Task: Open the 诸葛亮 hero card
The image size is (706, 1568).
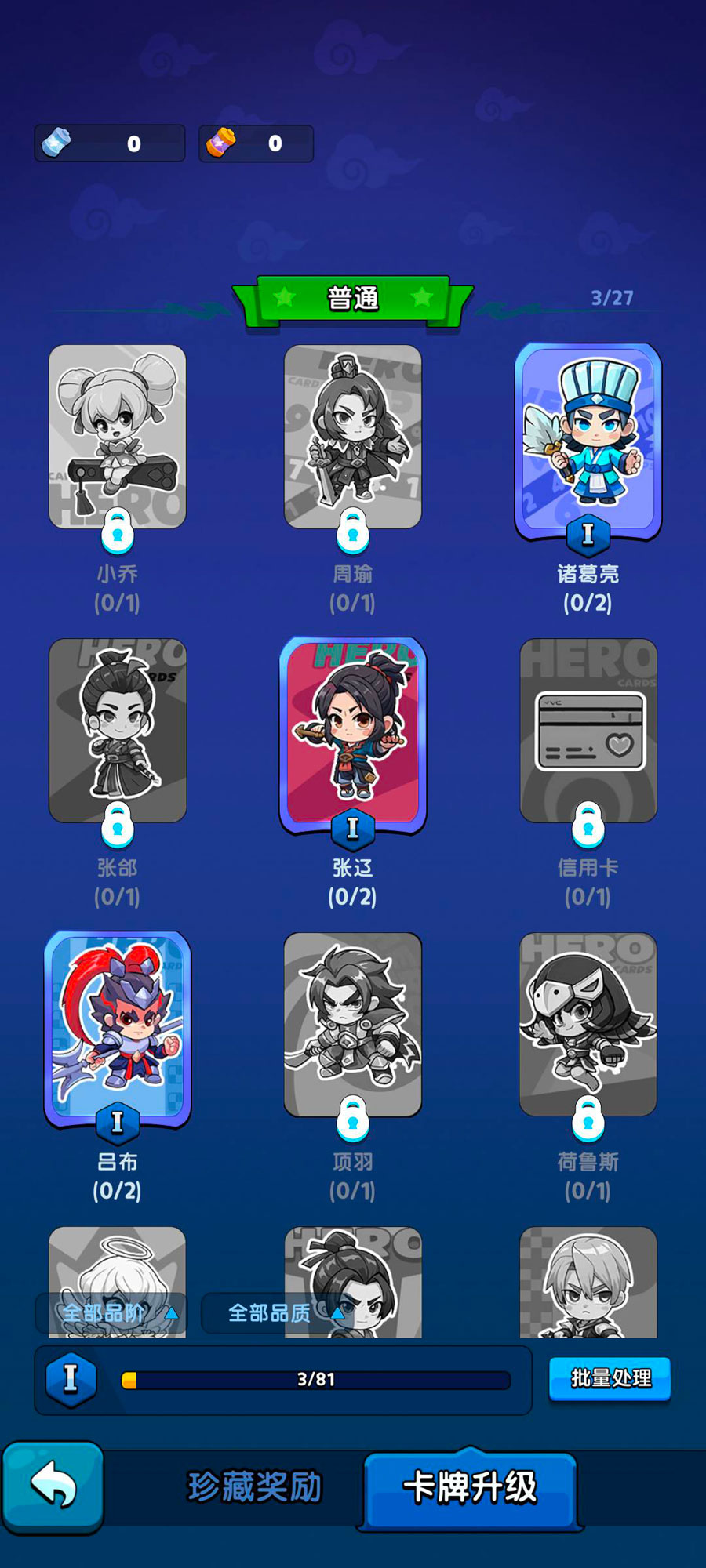Action: coord(588,439)
